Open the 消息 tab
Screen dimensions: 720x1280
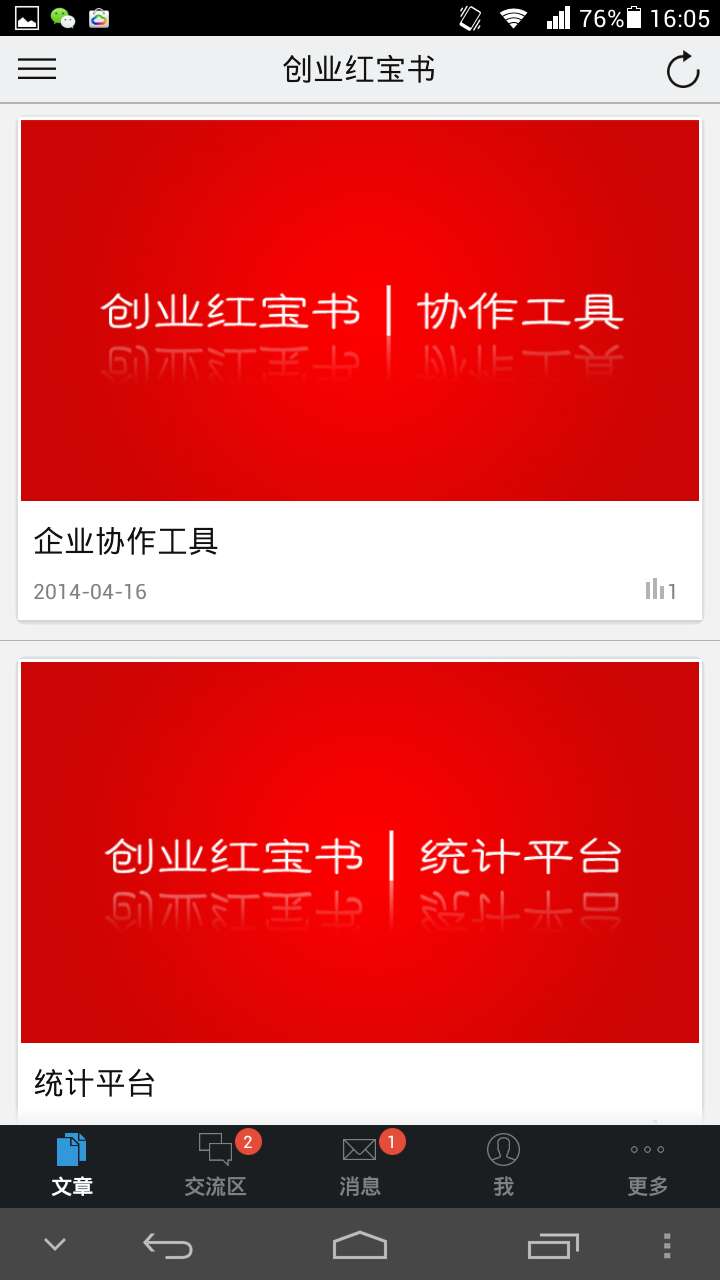point(360,1166)
